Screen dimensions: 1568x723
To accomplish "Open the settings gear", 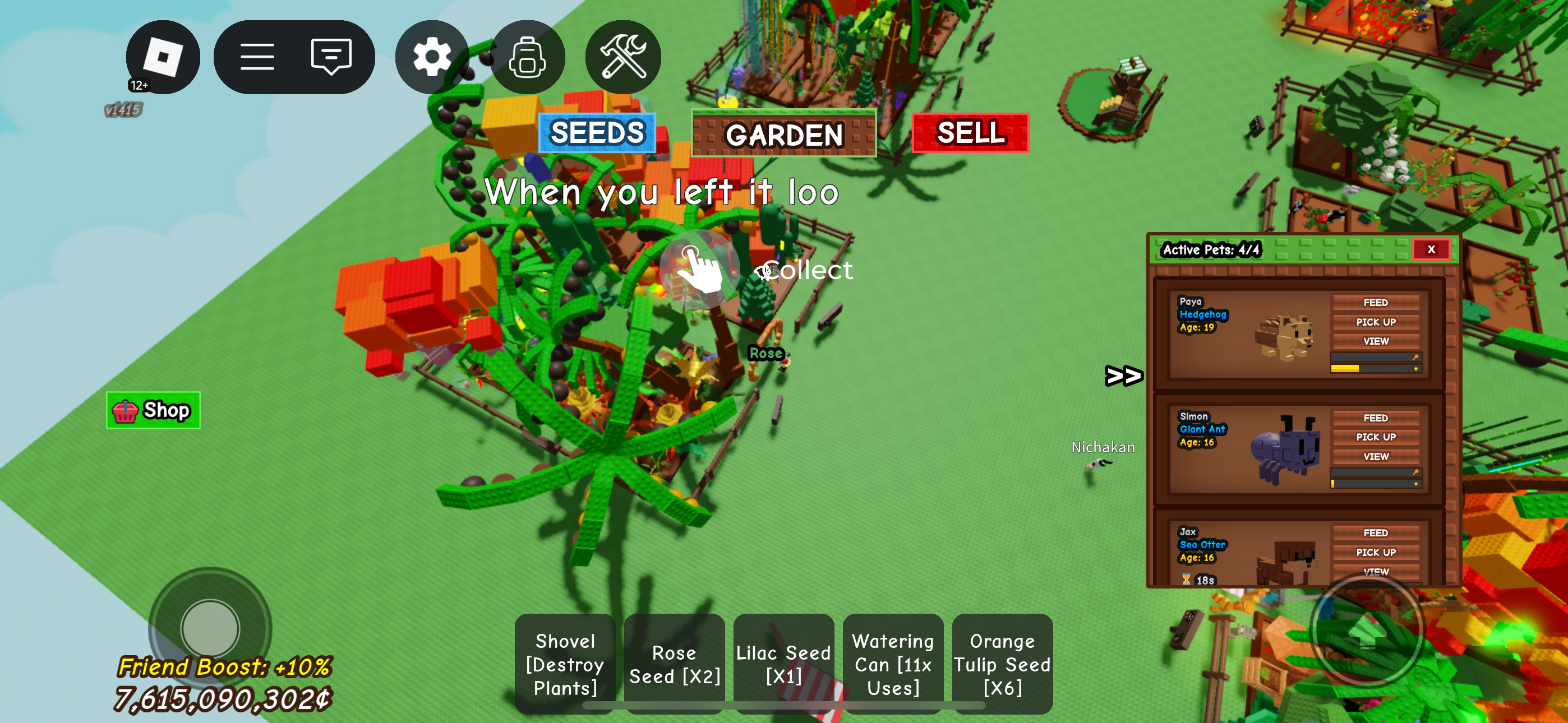I will [432, 57].
